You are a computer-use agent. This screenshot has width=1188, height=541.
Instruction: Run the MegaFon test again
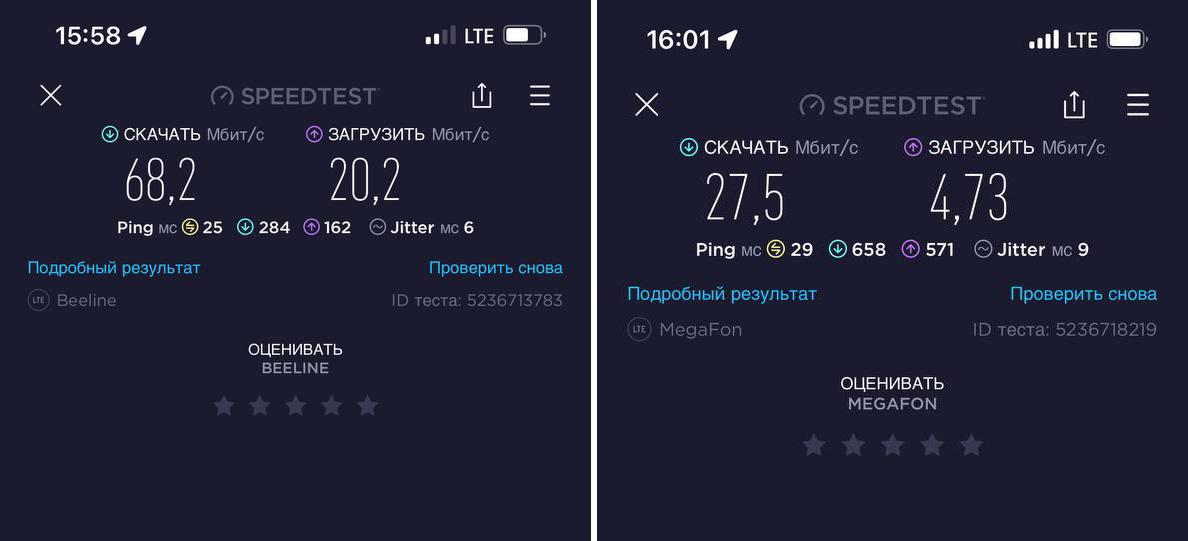(1083, 294)
